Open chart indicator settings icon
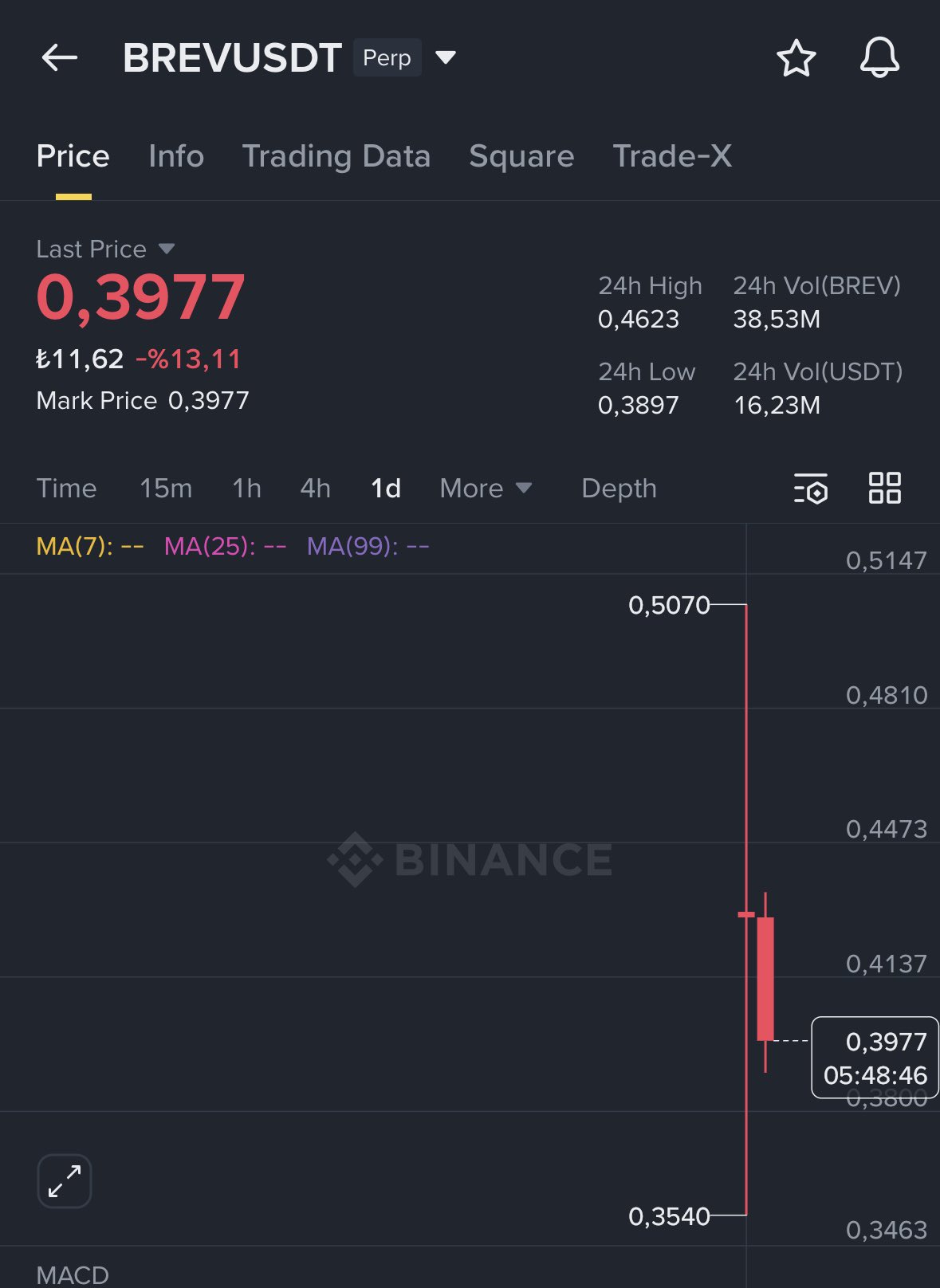 [x=811, y=488]
